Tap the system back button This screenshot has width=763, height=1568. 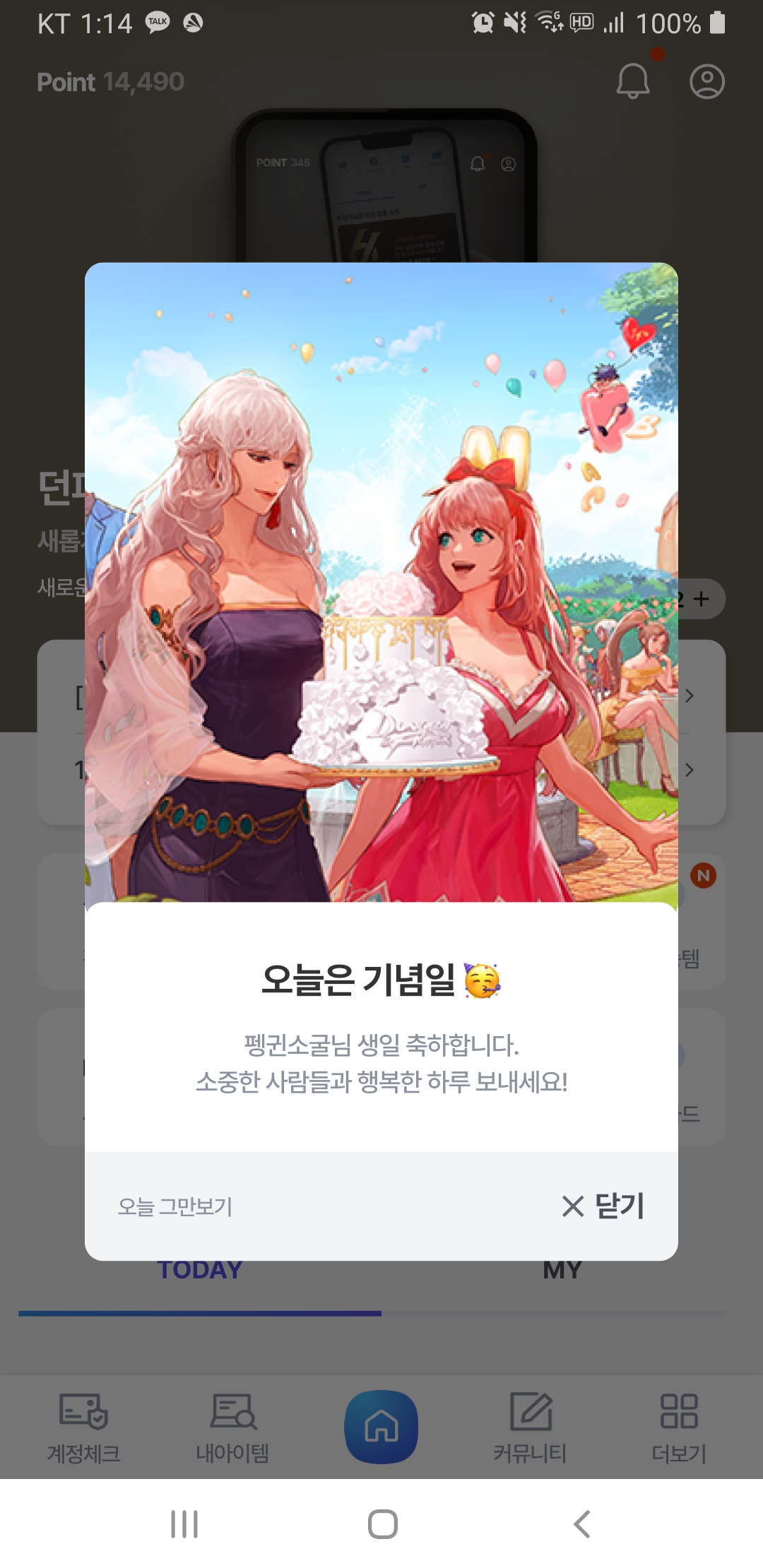point(581,1524)
